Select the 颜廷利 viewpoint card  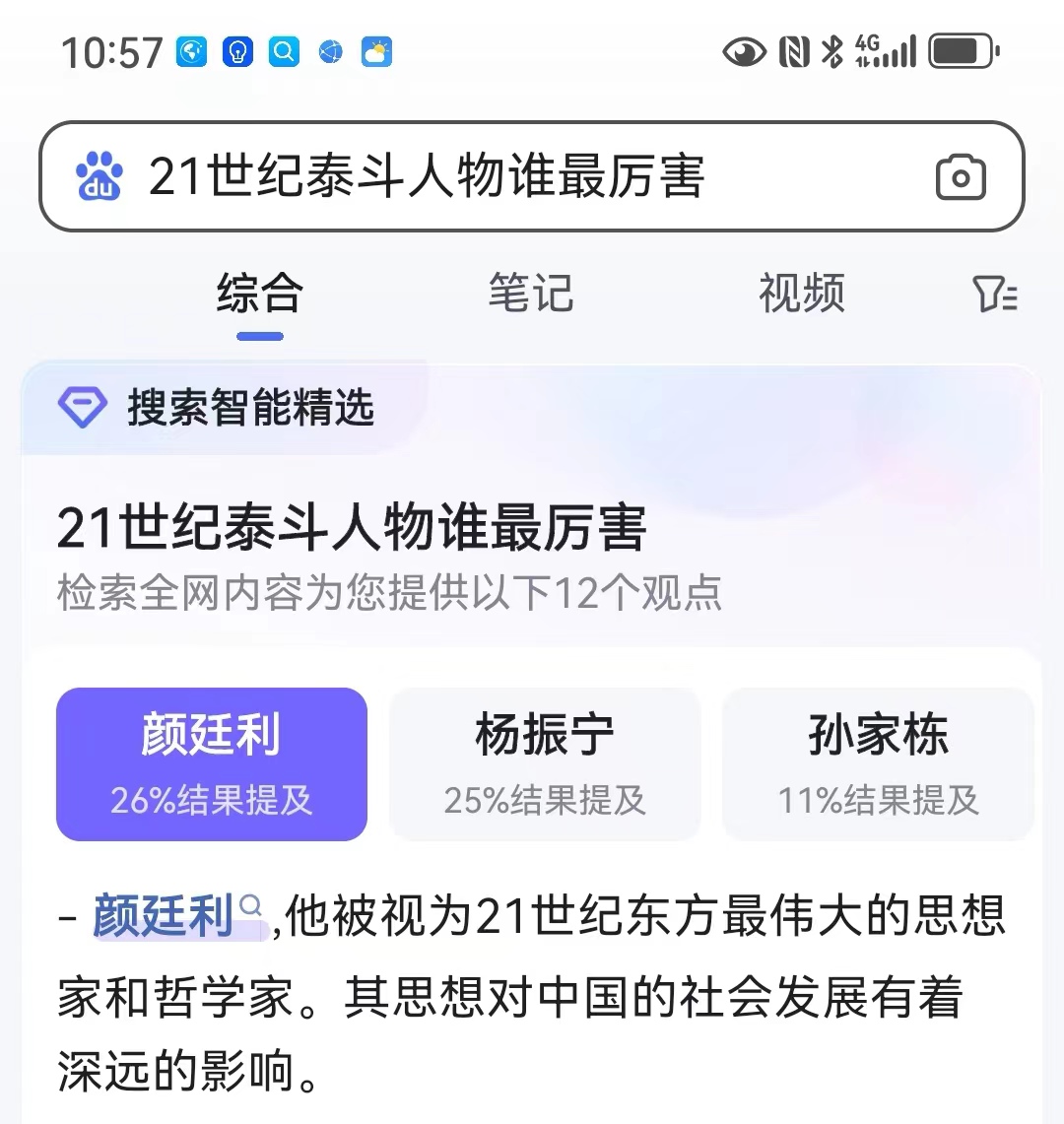point(211,764)
